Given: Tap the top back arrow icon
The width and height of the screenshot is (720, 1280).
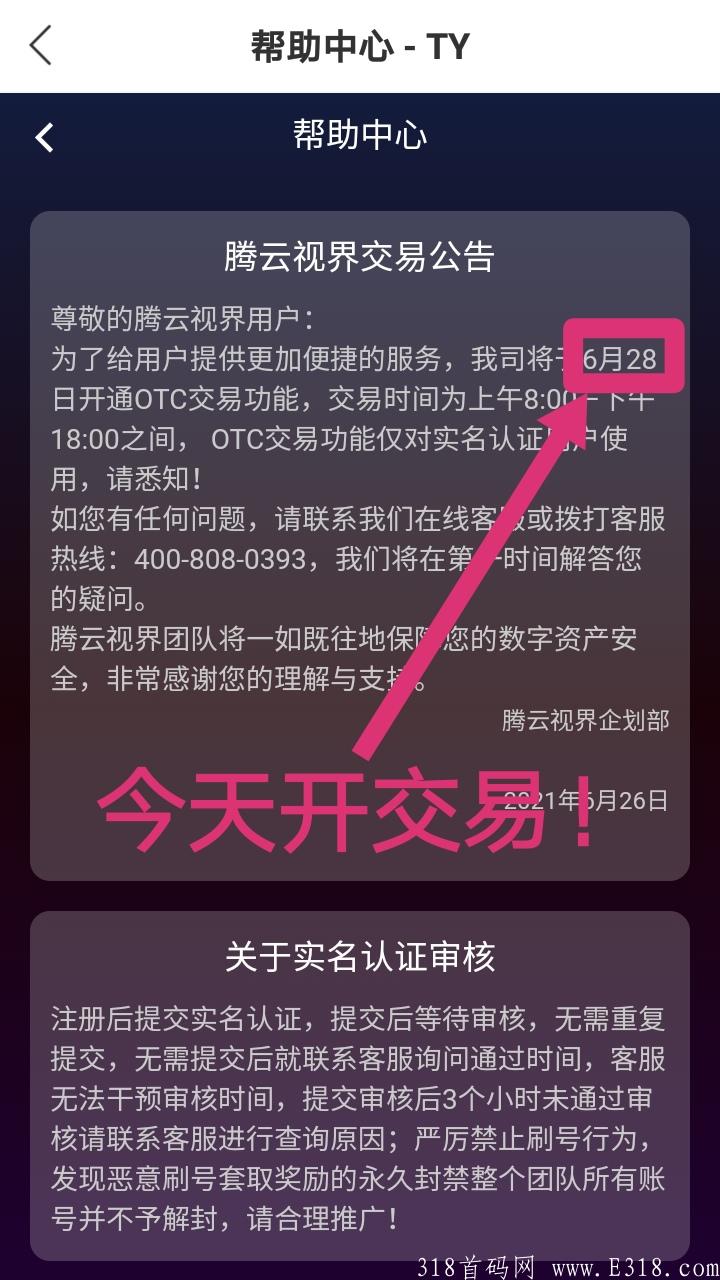Looking at the screenshot, I should (40, 45).
